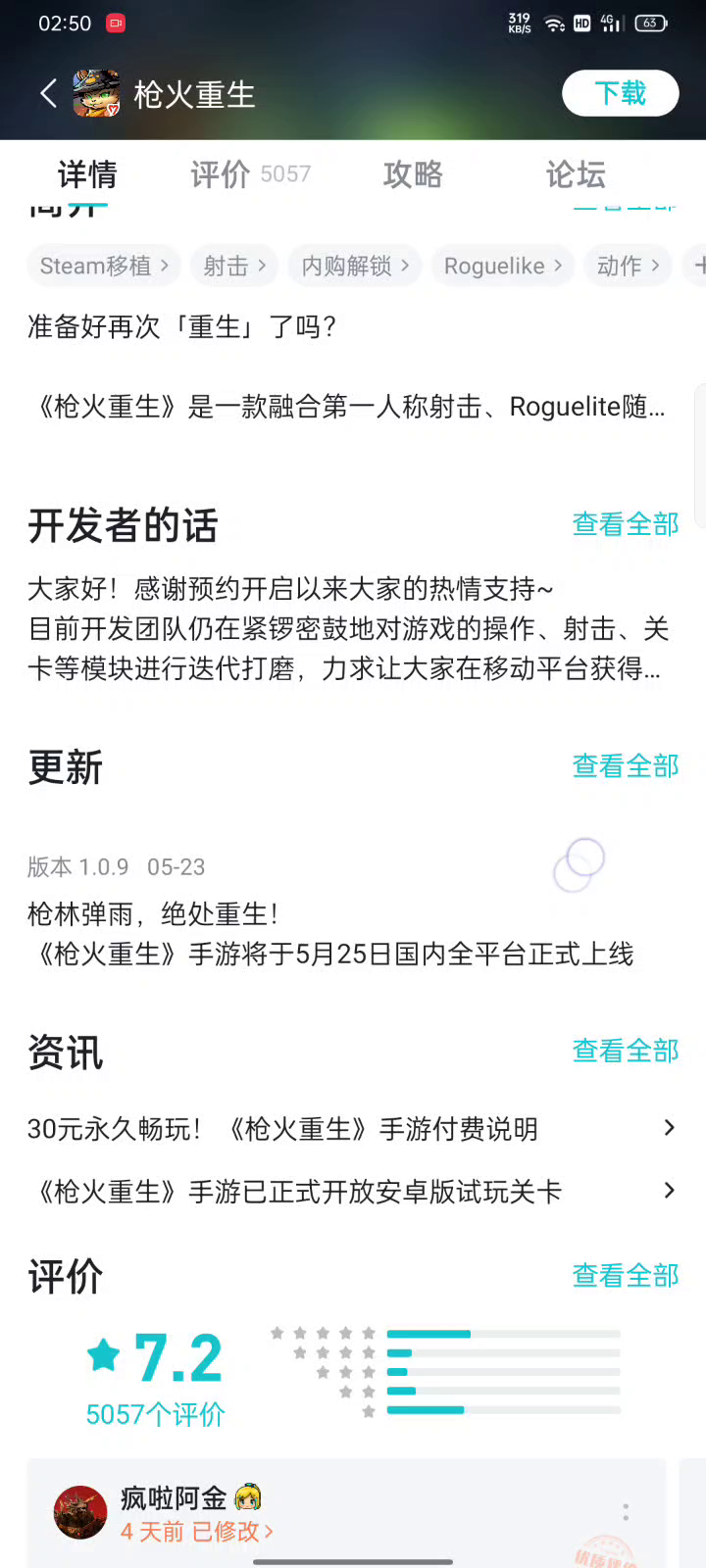The width and height of the screenshot is (706, 1568).
Task: Tap the 下载 download button
Action: 620,93
